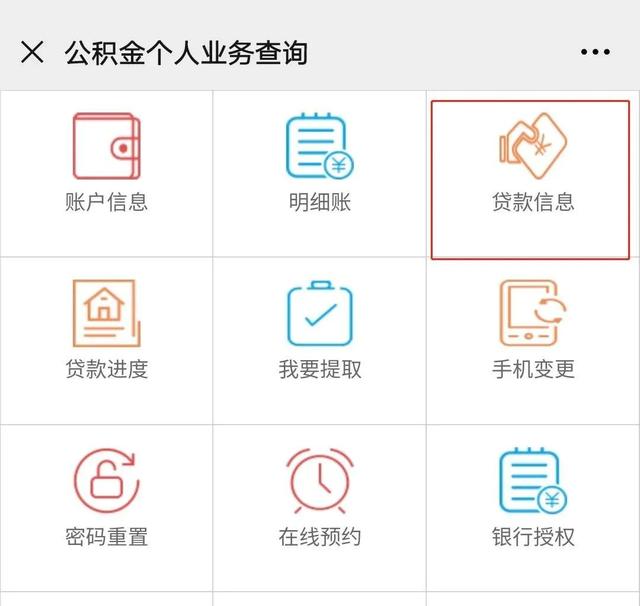This screenshot has height=606, width=640.
Task: View the 明细账 statement
Action: coord(320,166)
